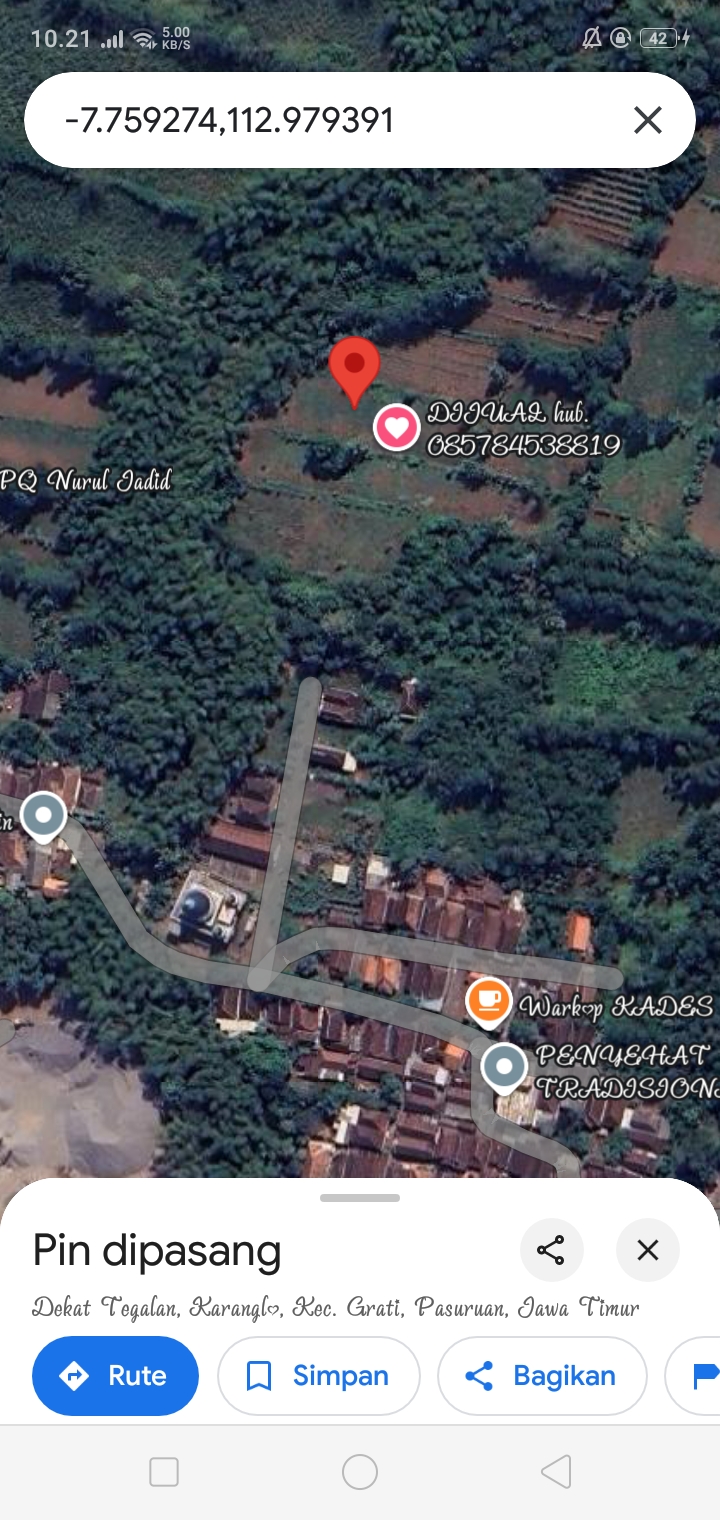Tap the Bagikan button

pyautogui.click(x=540, y=1376)
